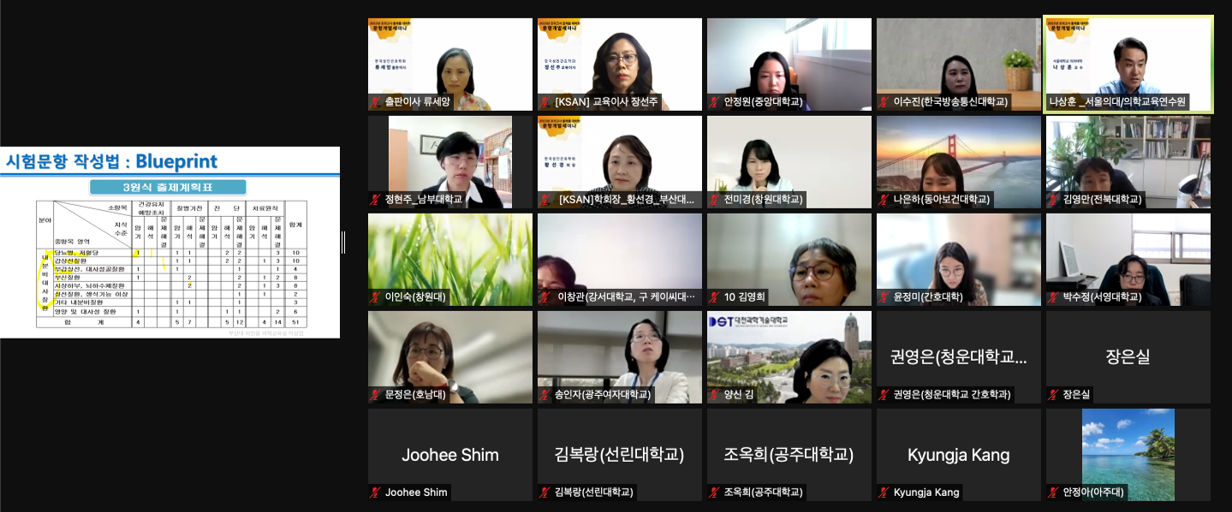
Task: Select 안정아(아주대) tile with beach picture
Action: click(1128, 454)
